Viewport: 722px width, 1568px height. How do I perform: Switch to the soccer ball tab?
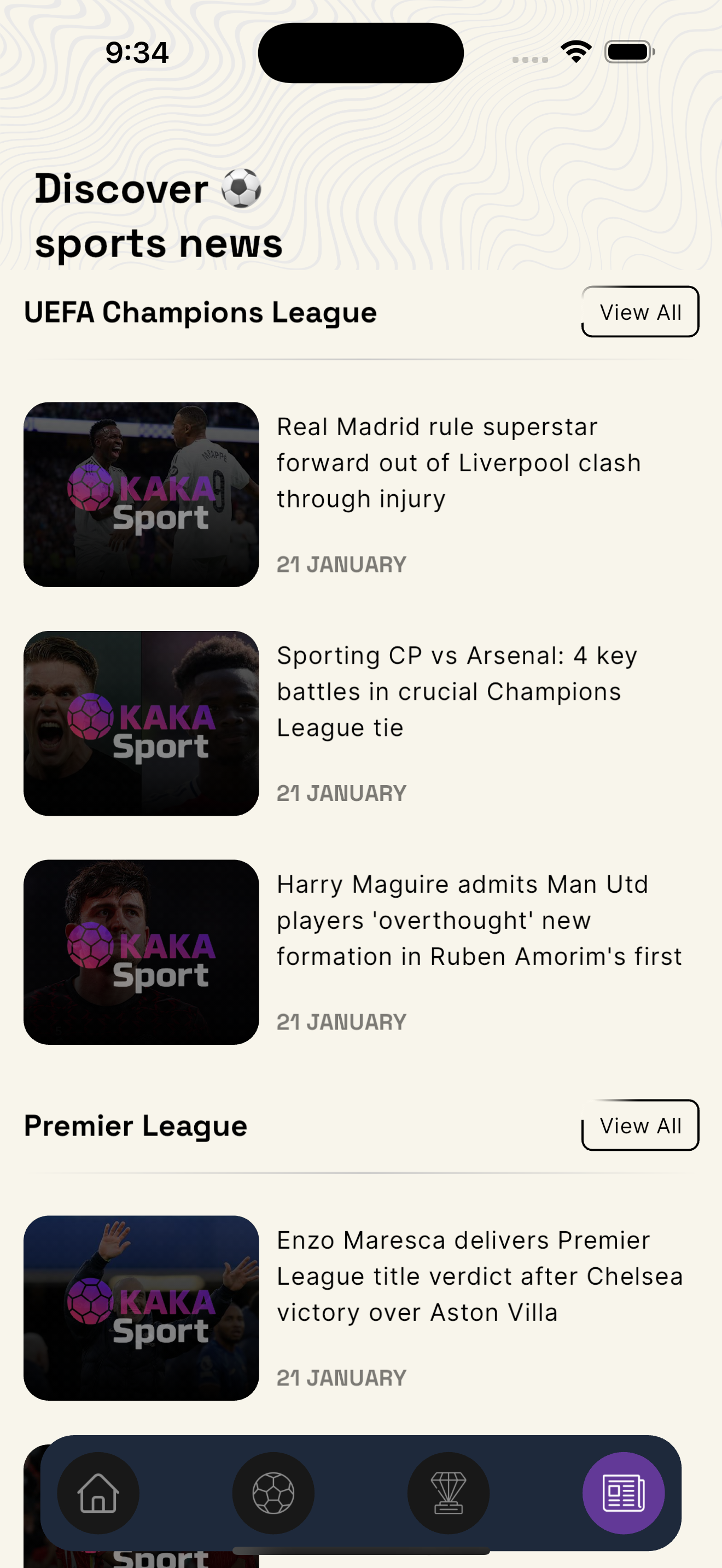[273, 1493]
